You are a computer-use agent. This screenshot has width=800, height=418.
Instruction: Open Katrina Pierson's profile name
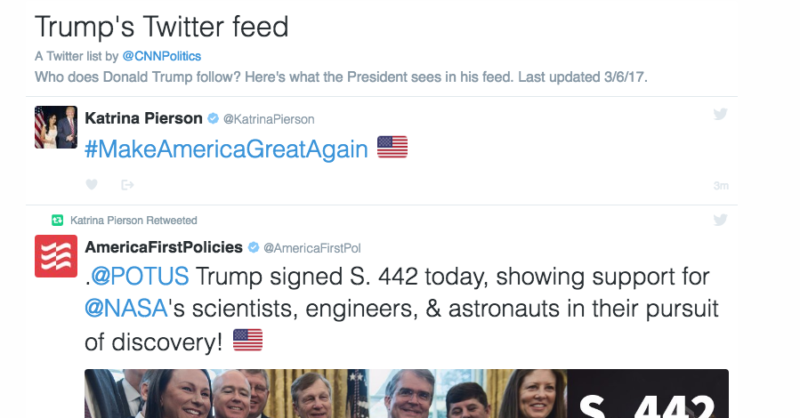tap(143, 118)
